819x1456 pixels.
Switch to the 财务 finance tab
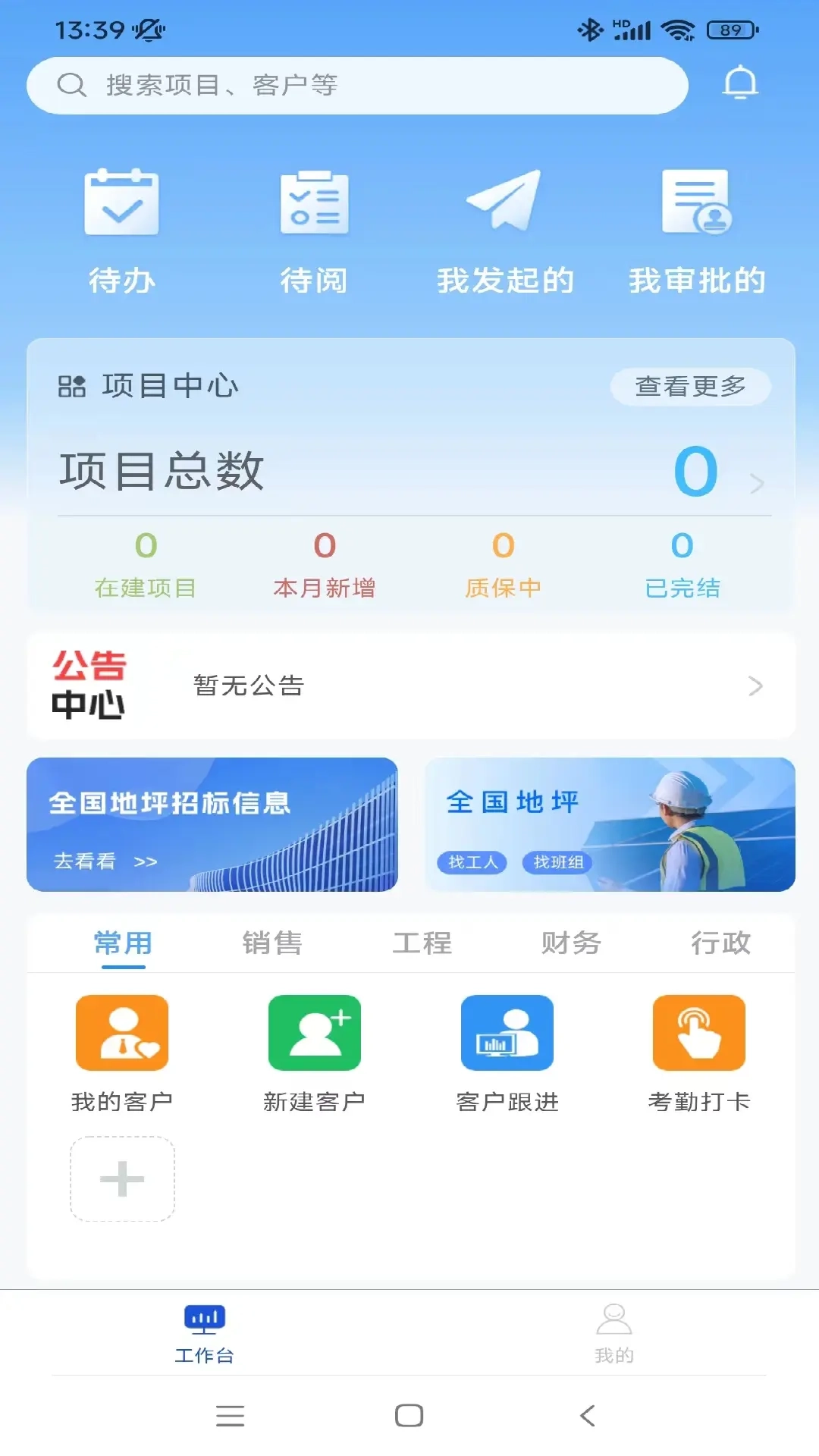pyautogui.click(x=571, y=943)
